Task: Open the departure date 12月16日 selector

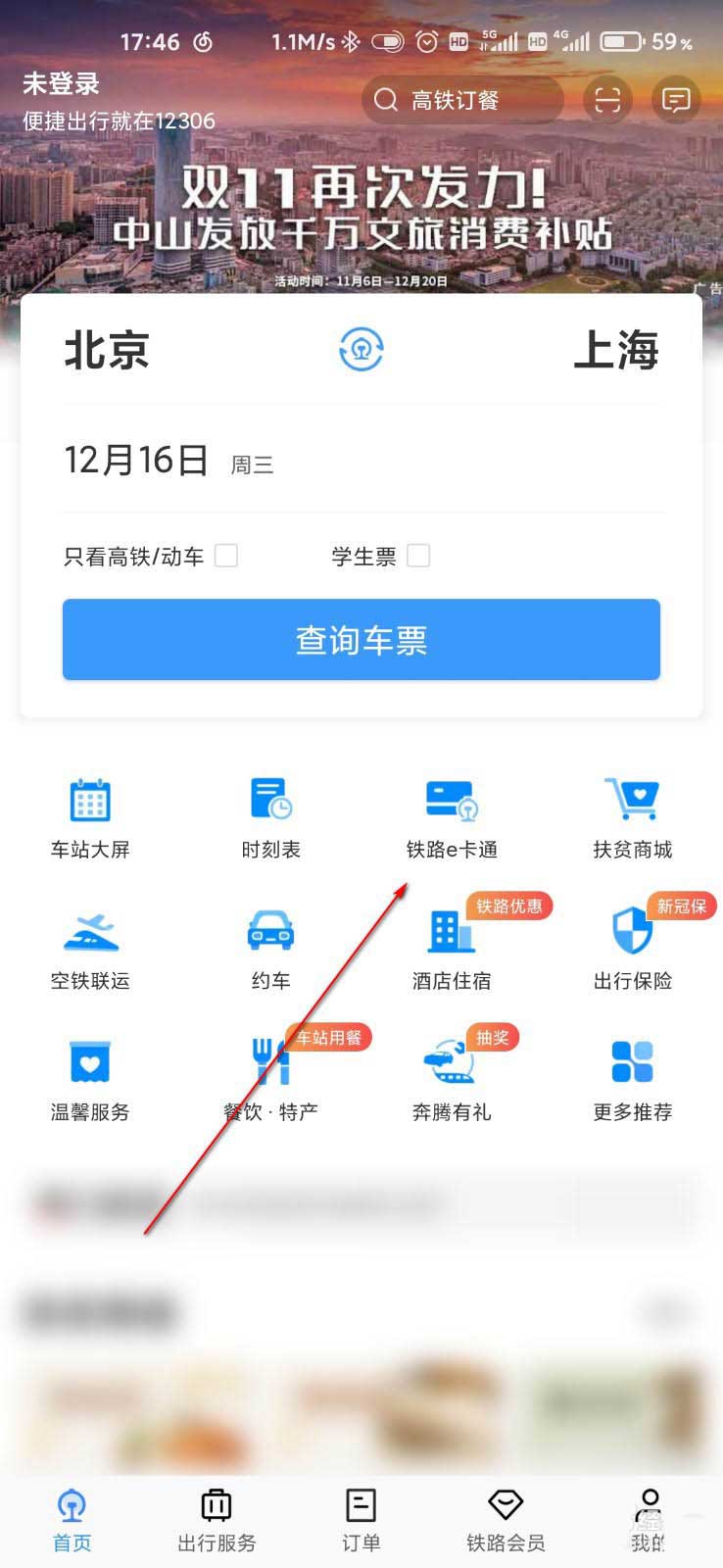Action: click(x=137, y=459)
